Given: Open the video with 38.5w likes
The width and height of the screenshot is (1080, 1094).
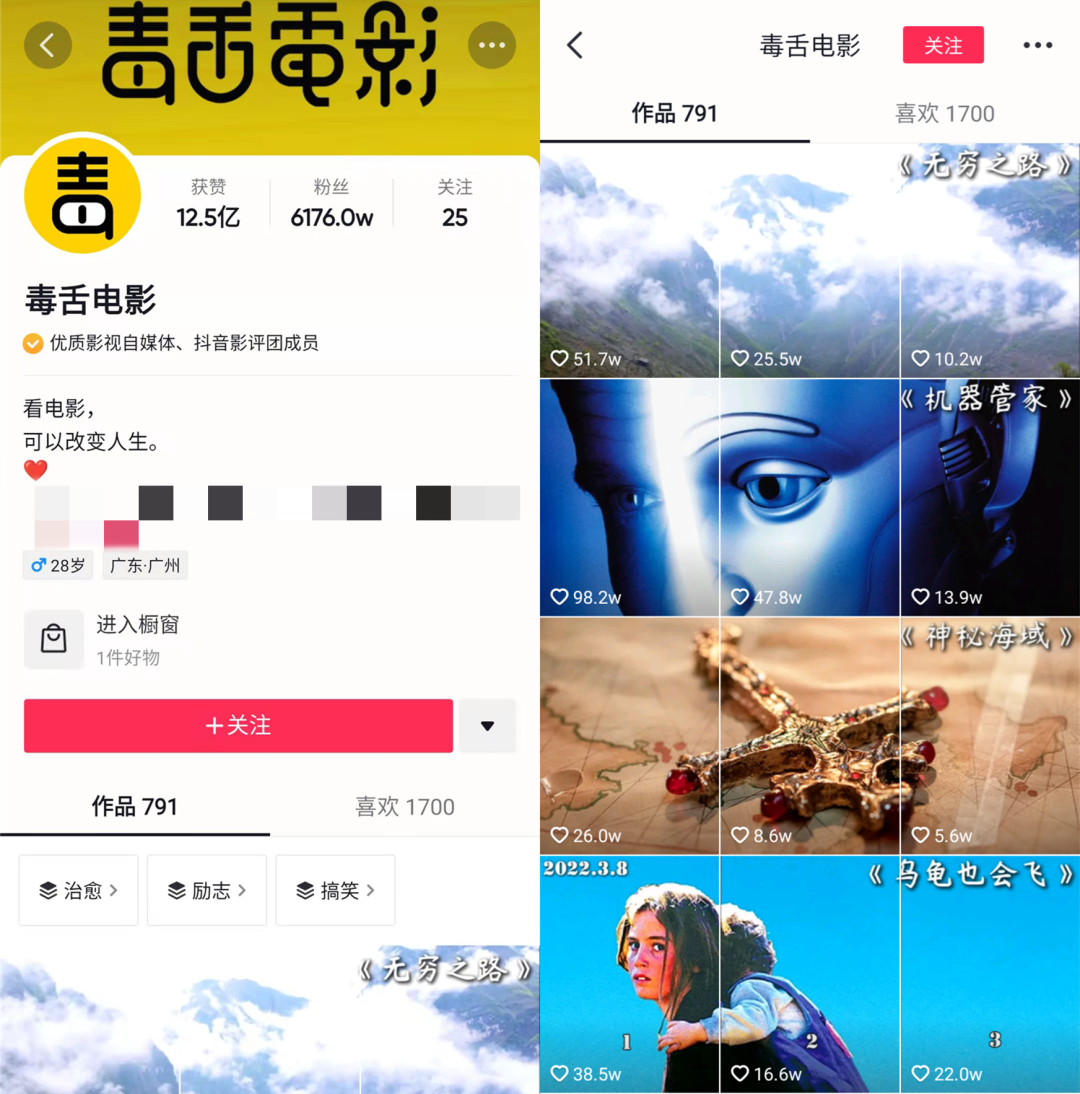Looking at the screenshot, I should 629,973.
